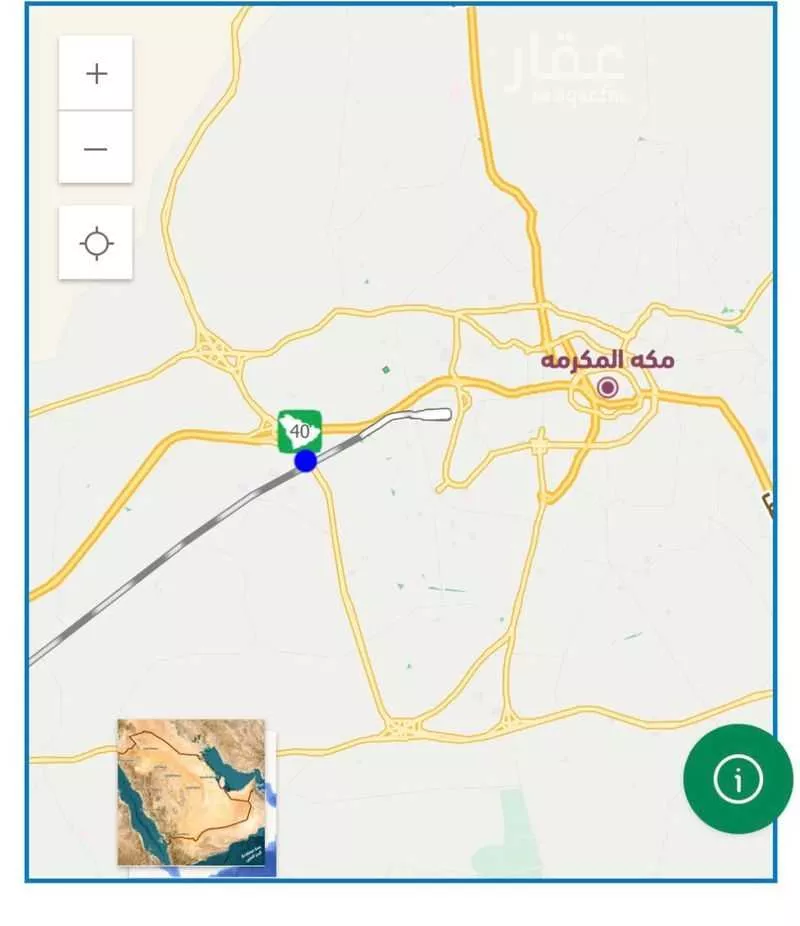The height and width of the screenshot is (926, 800).
Task: Select the مكه المكرمه label text
Action: point(608,360)
